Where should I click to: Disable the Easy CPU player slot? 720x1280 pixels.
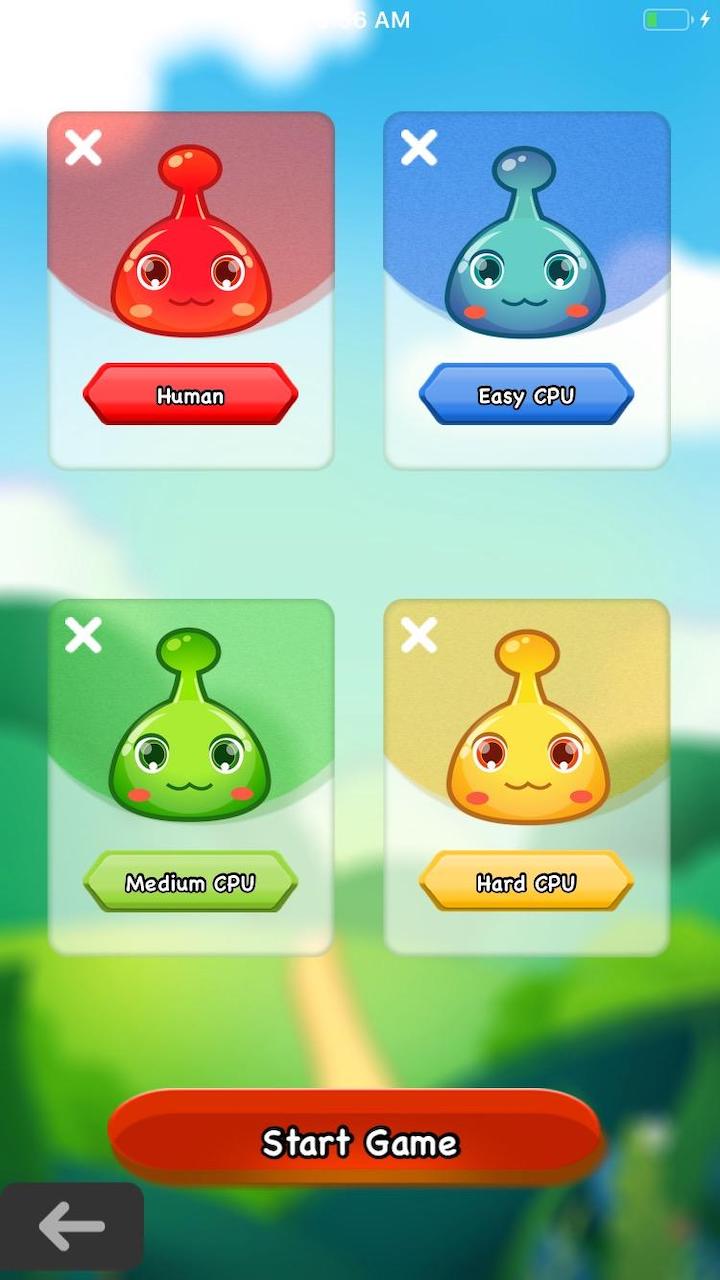[x=418, y=147]
